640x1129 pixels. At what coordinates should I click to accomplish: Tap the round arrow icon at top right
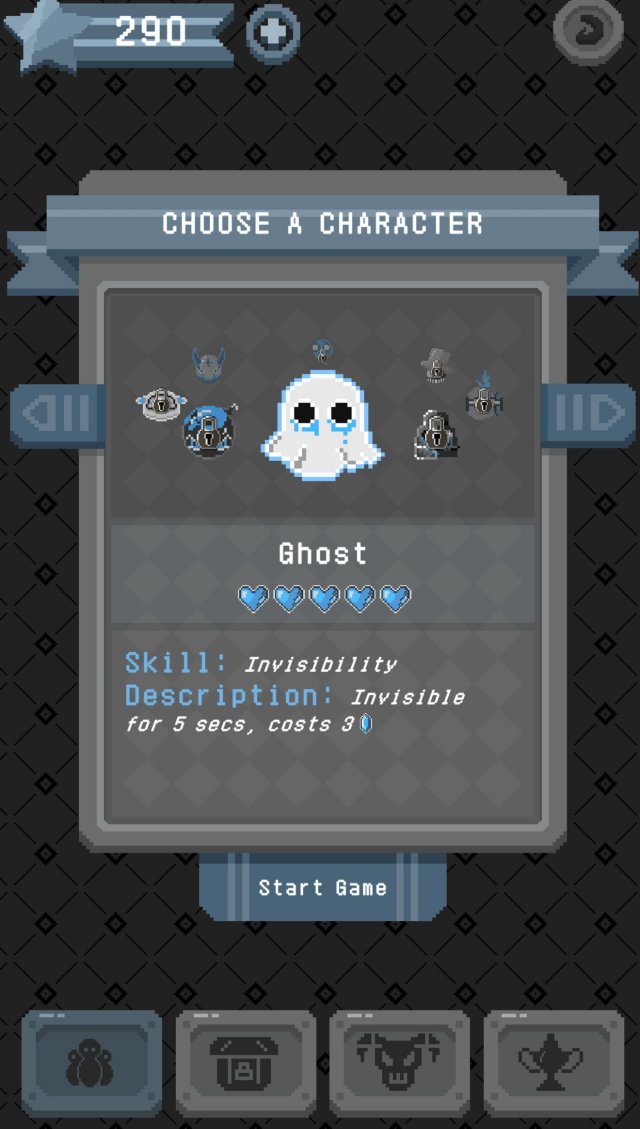point(588,30)
